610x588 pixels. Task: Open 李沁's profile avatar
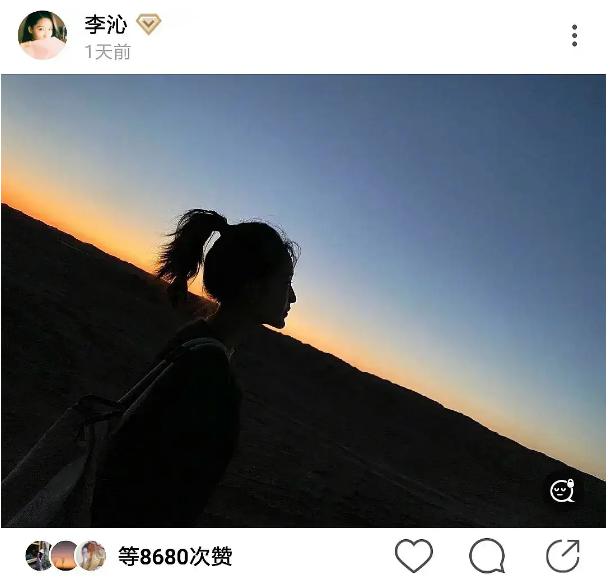coord(42,36)
